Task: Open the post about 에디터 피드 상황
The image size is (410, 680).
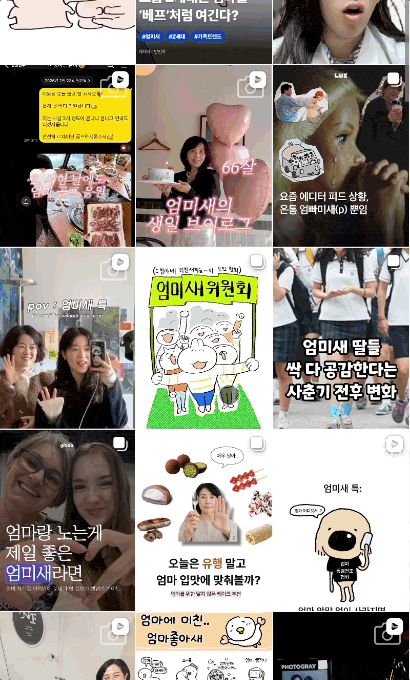Action: pyautogui.click(x=341, y=156)
